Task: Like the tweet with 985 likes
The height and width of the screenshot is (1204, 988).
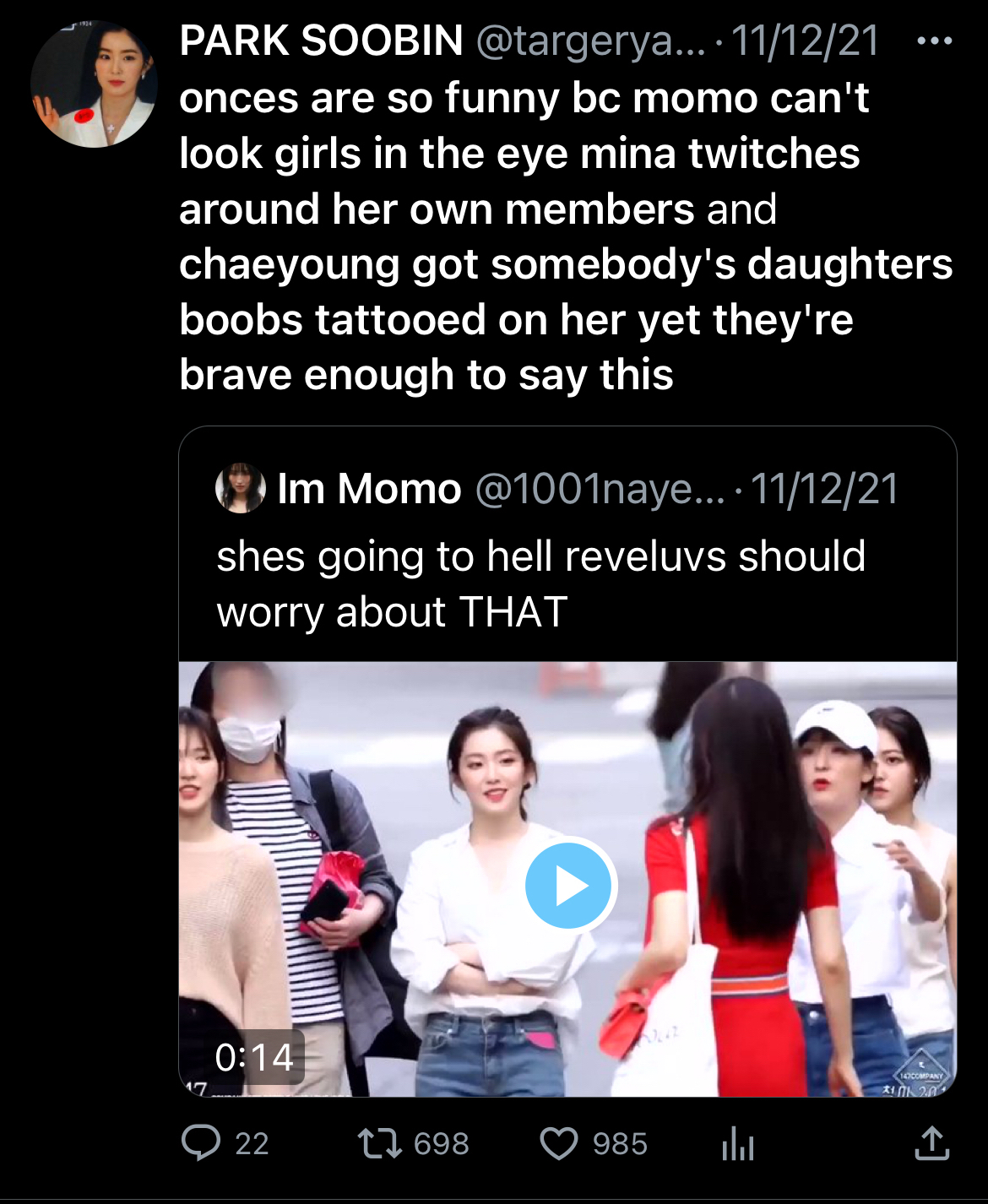Action: [x=559, y=1143]
